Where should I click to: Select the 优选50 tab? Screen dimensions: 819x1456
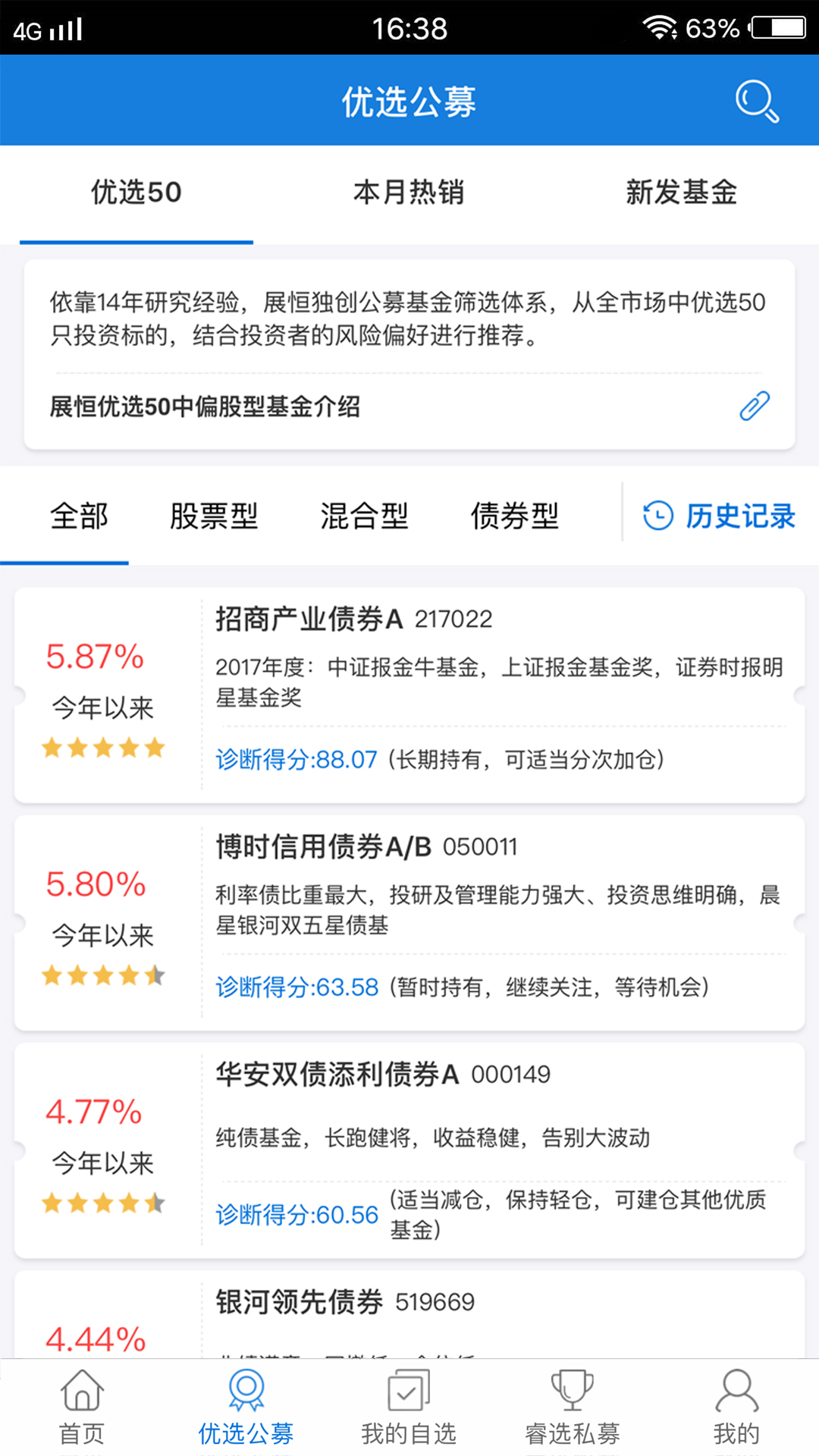[136, 193]
